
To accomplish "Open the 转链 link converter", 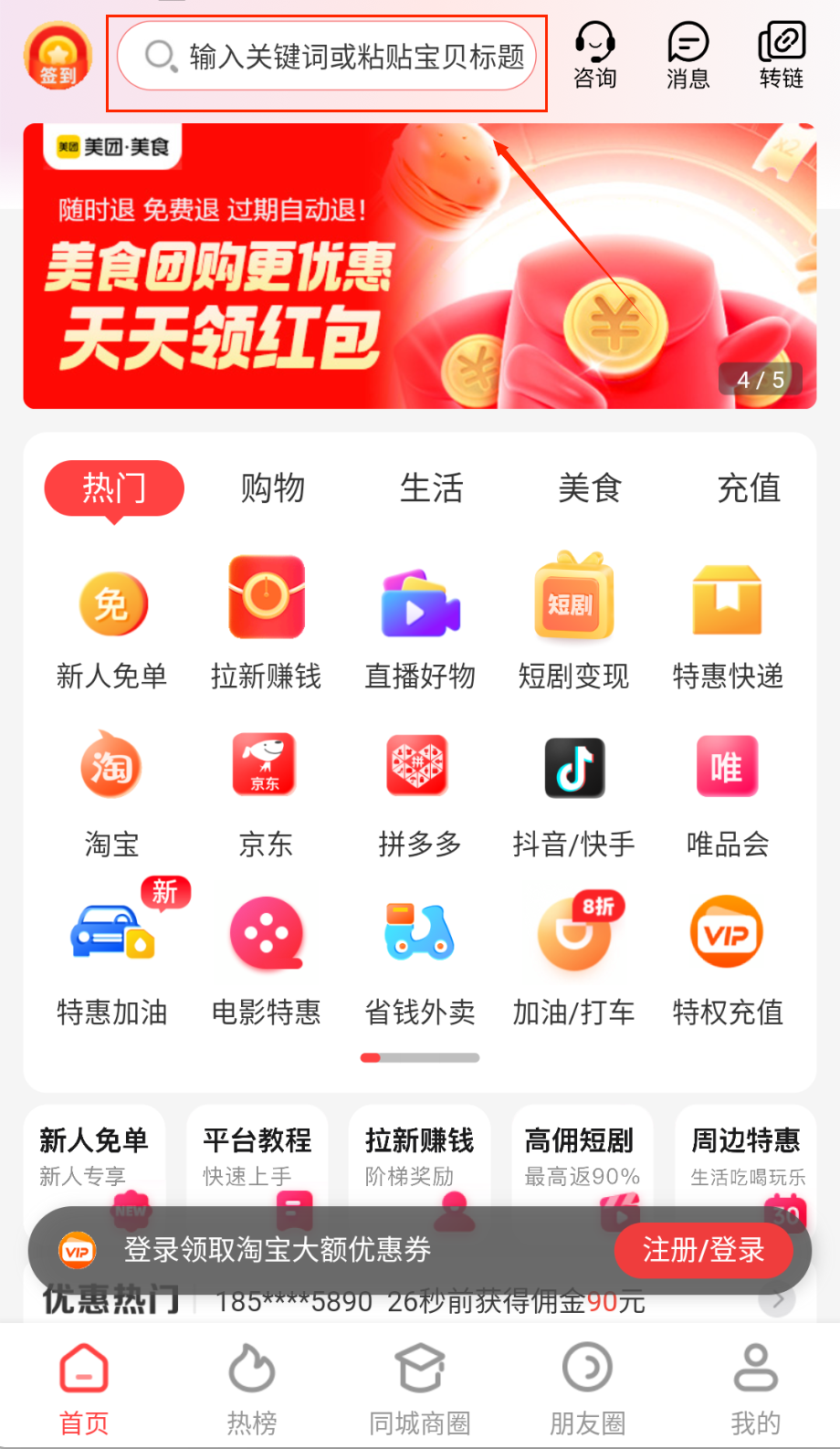I will tap(782, 57).
